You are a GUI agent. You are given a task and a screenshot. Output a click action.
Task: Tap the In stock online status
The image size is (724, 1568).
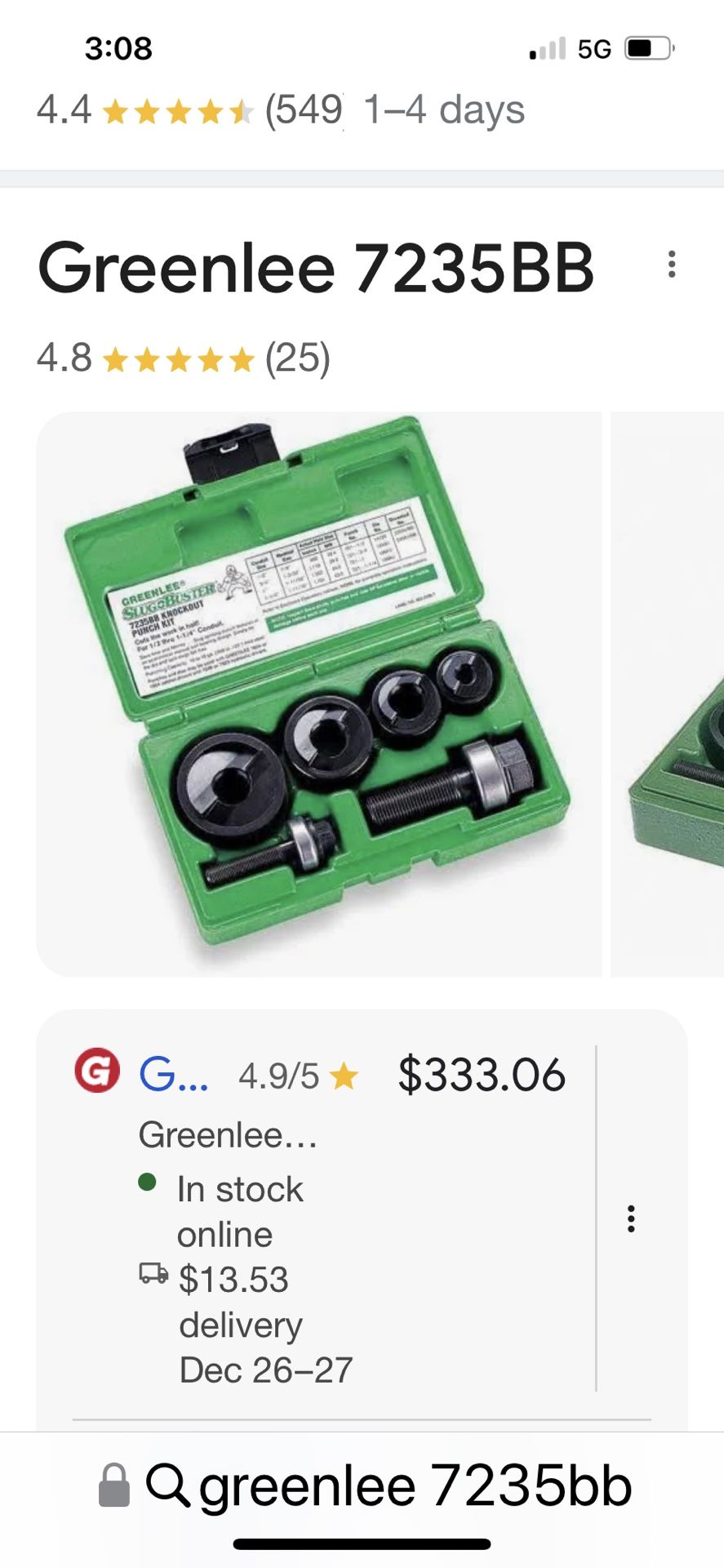238,1210
